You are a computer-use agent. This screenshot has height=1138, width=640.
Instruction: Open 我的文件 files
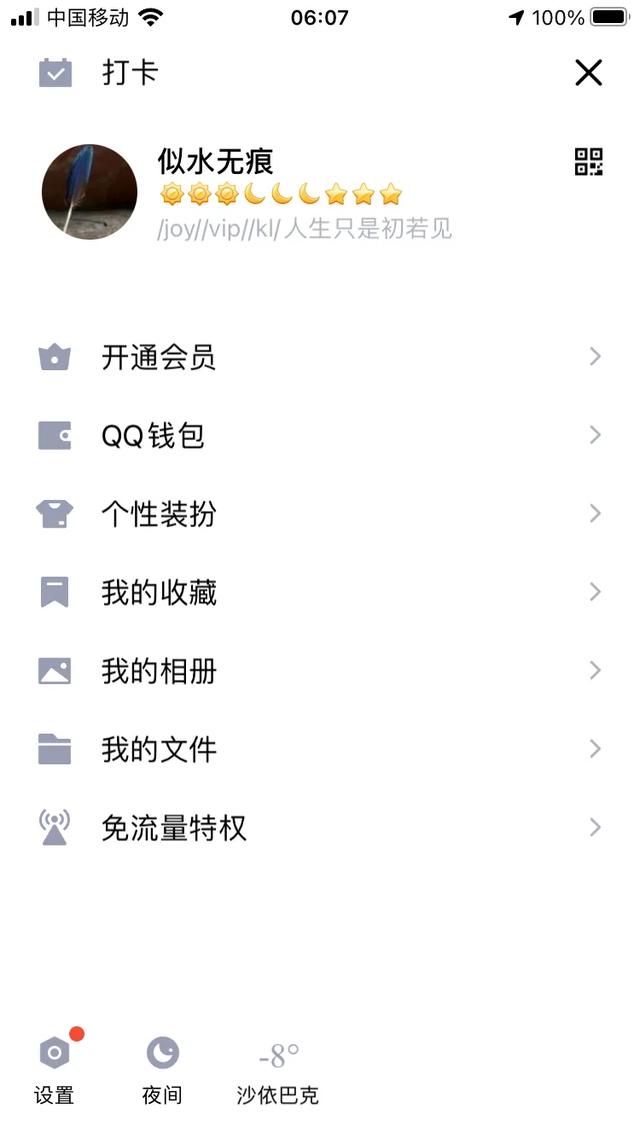click(320, 749)
